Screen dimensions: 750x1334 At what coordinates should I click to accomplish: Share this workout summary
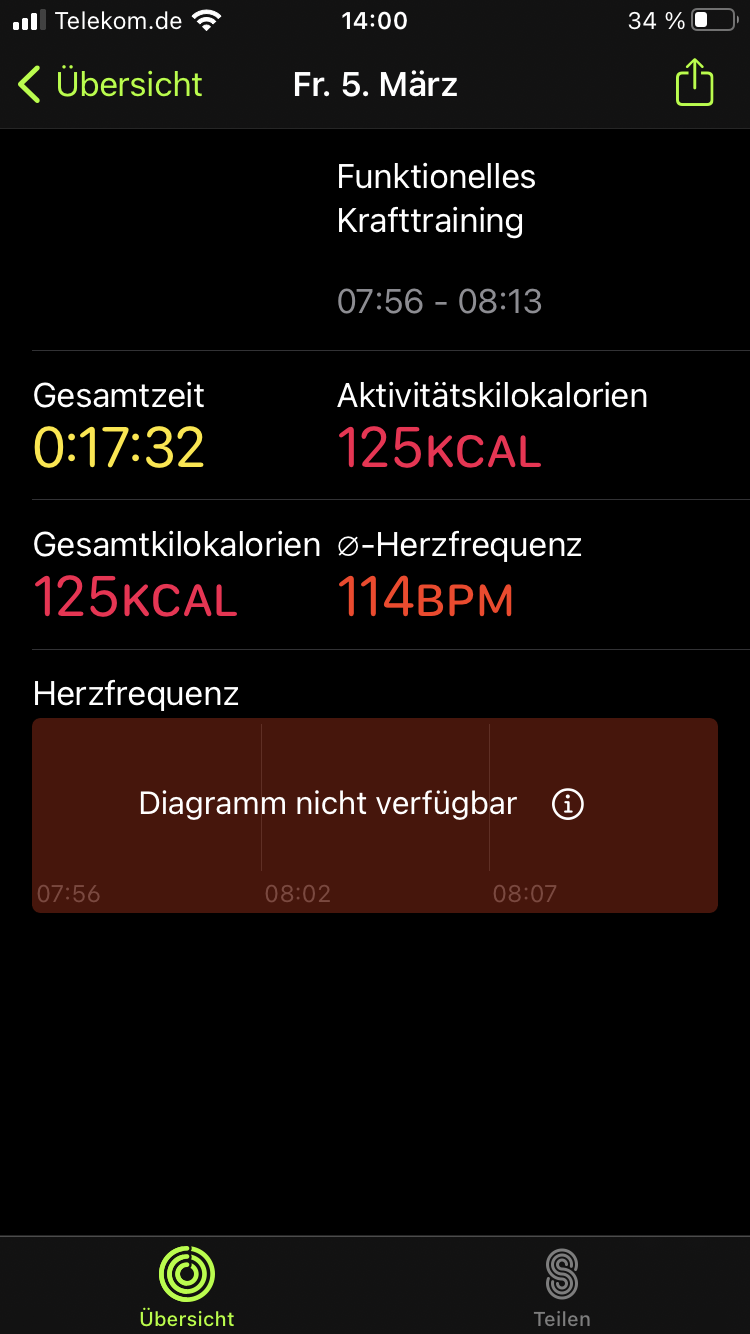click(x=694, y=83)
